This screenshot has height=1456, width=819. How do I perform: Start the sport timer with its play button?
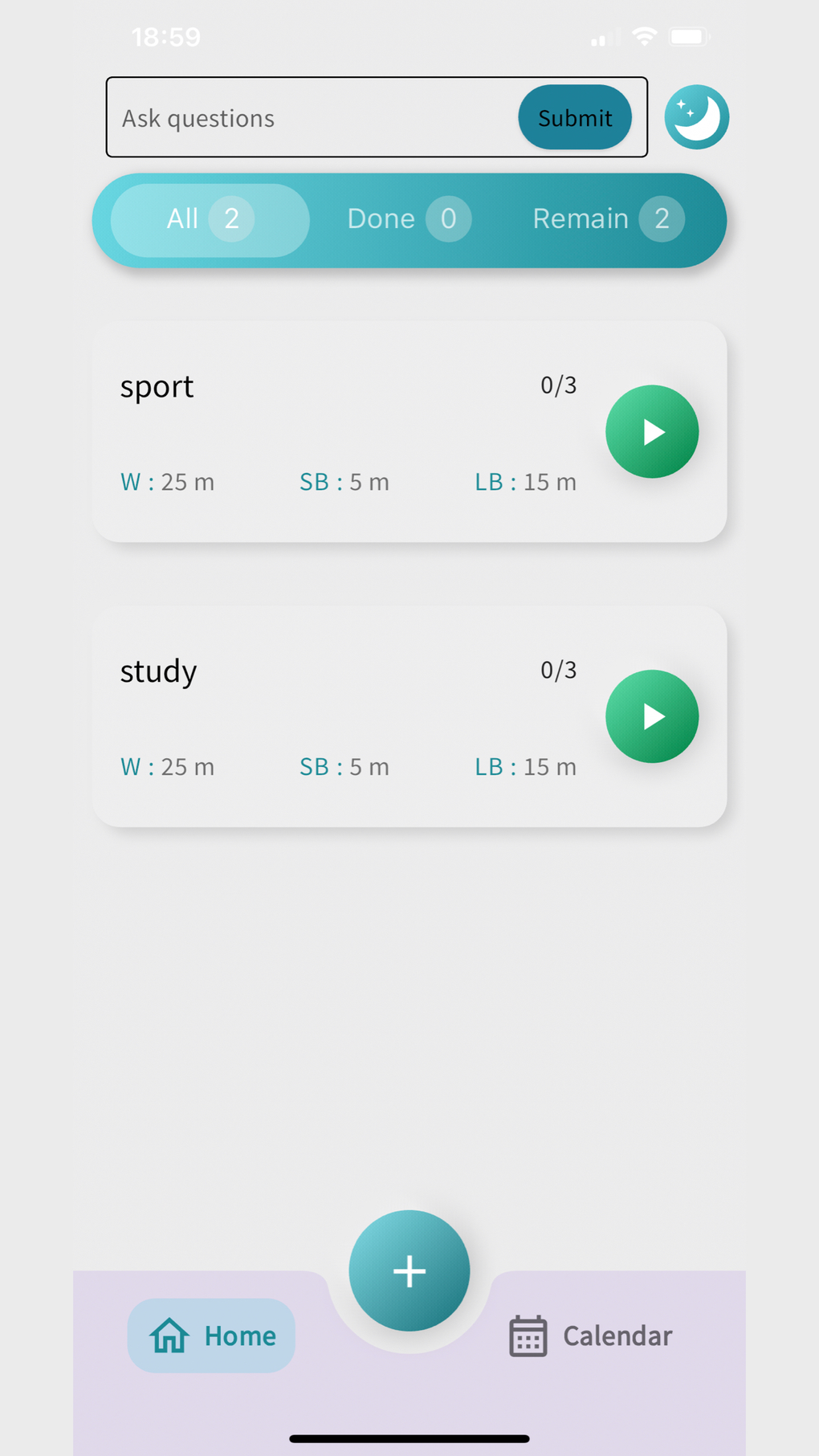point(651,431)
